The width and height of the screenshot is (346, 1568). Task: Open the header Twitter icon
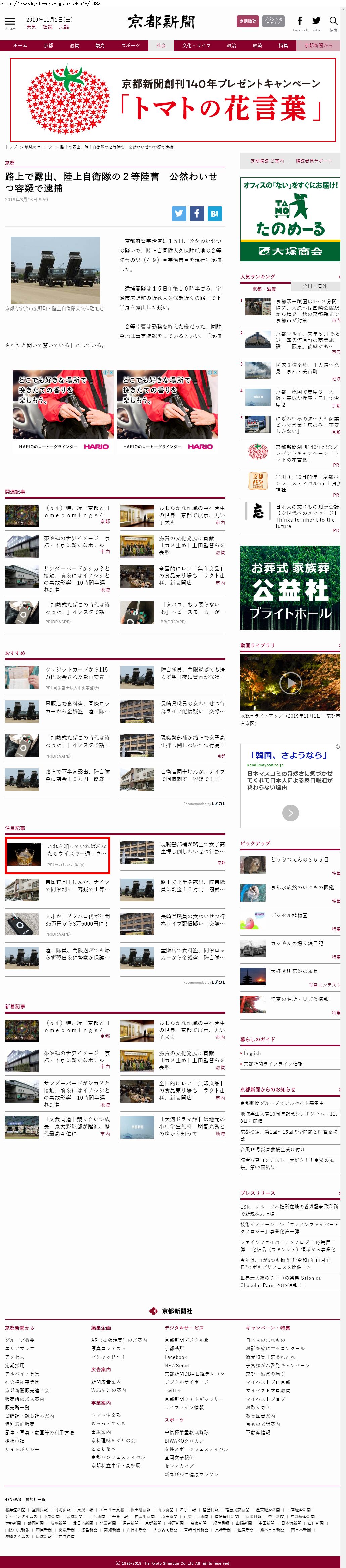(316, 22)
